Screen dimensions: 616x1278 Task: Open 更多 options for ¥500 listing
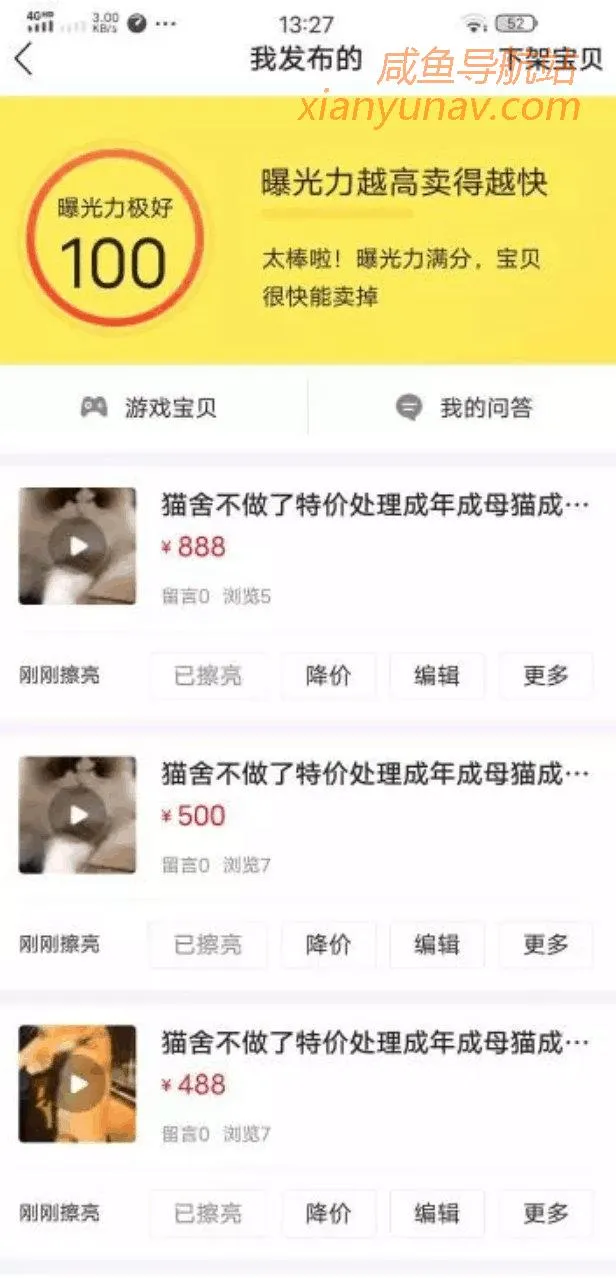pyautogui.click(x=545, y=944)
